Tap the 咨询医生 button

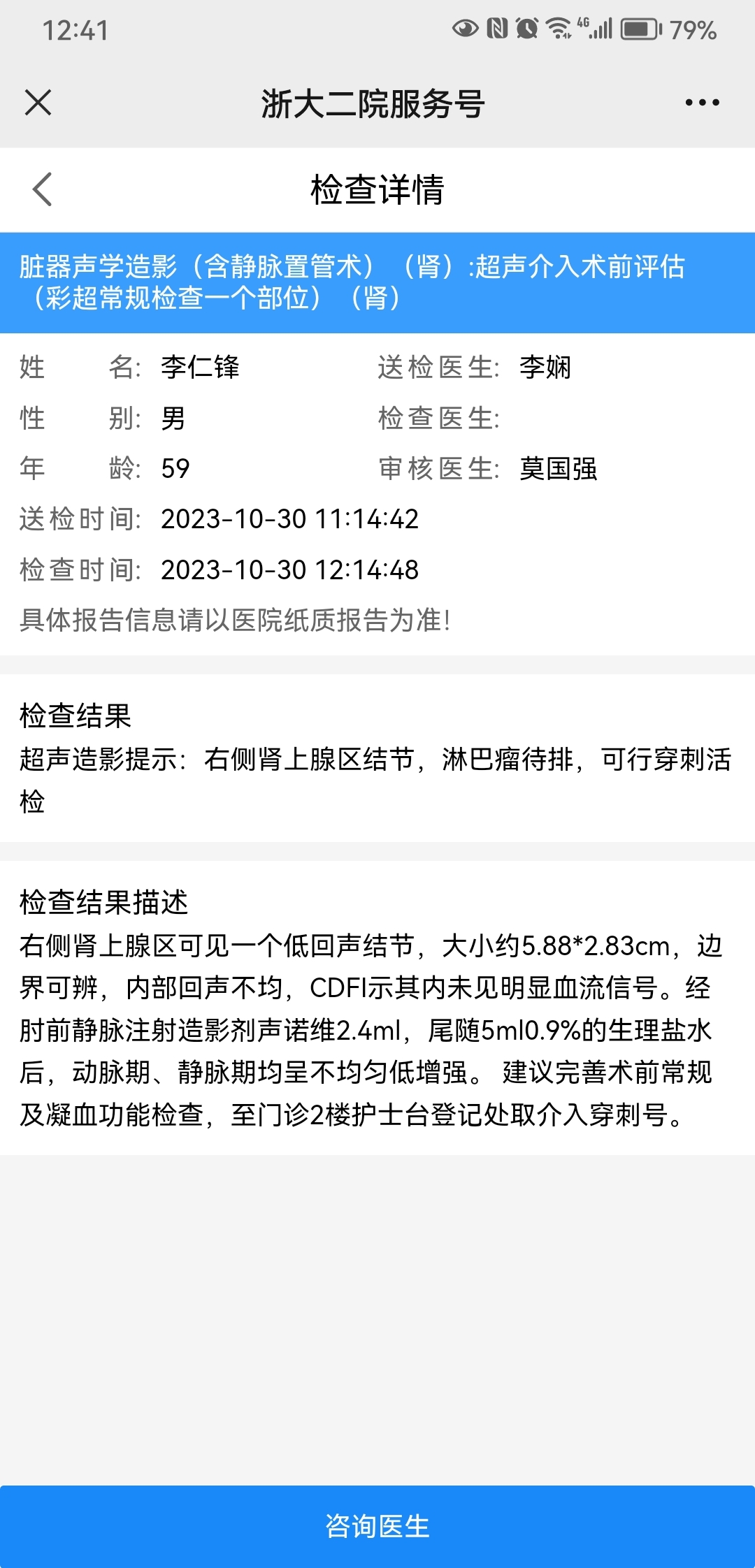[x=377, y=1527]
